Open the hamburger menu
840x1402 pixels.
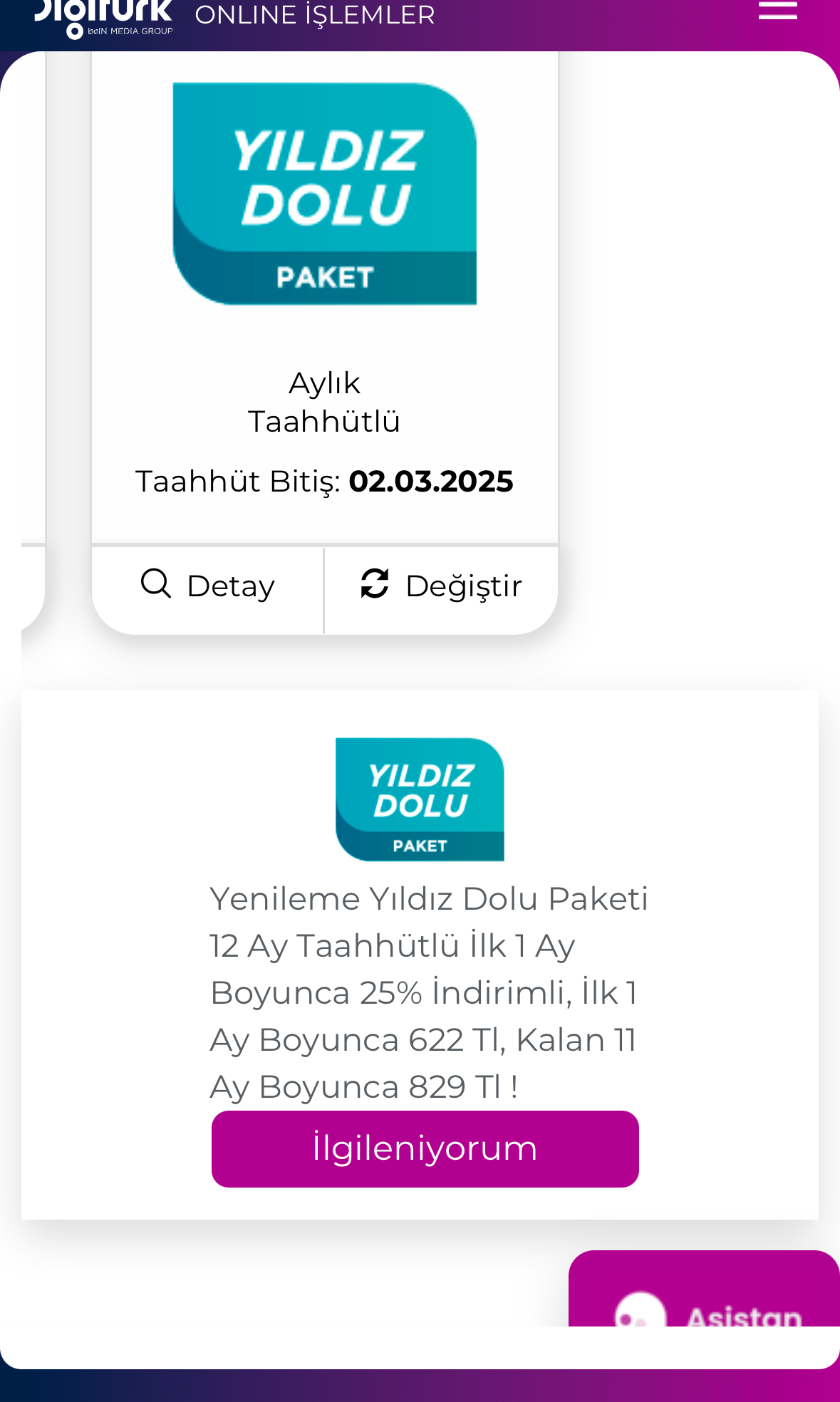click(x=777, y=11)
